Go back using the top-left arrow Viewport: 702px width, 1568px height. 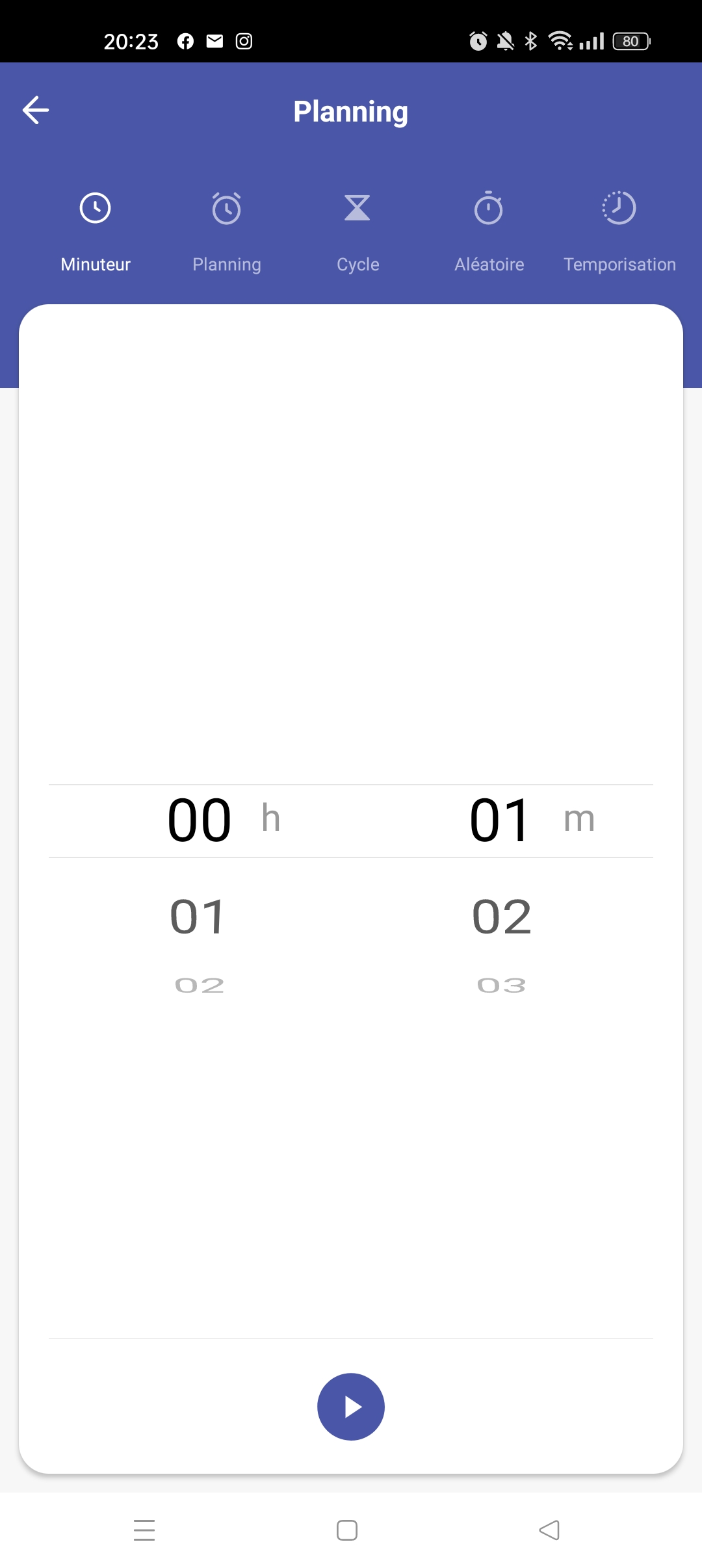(x=36, y=110)
